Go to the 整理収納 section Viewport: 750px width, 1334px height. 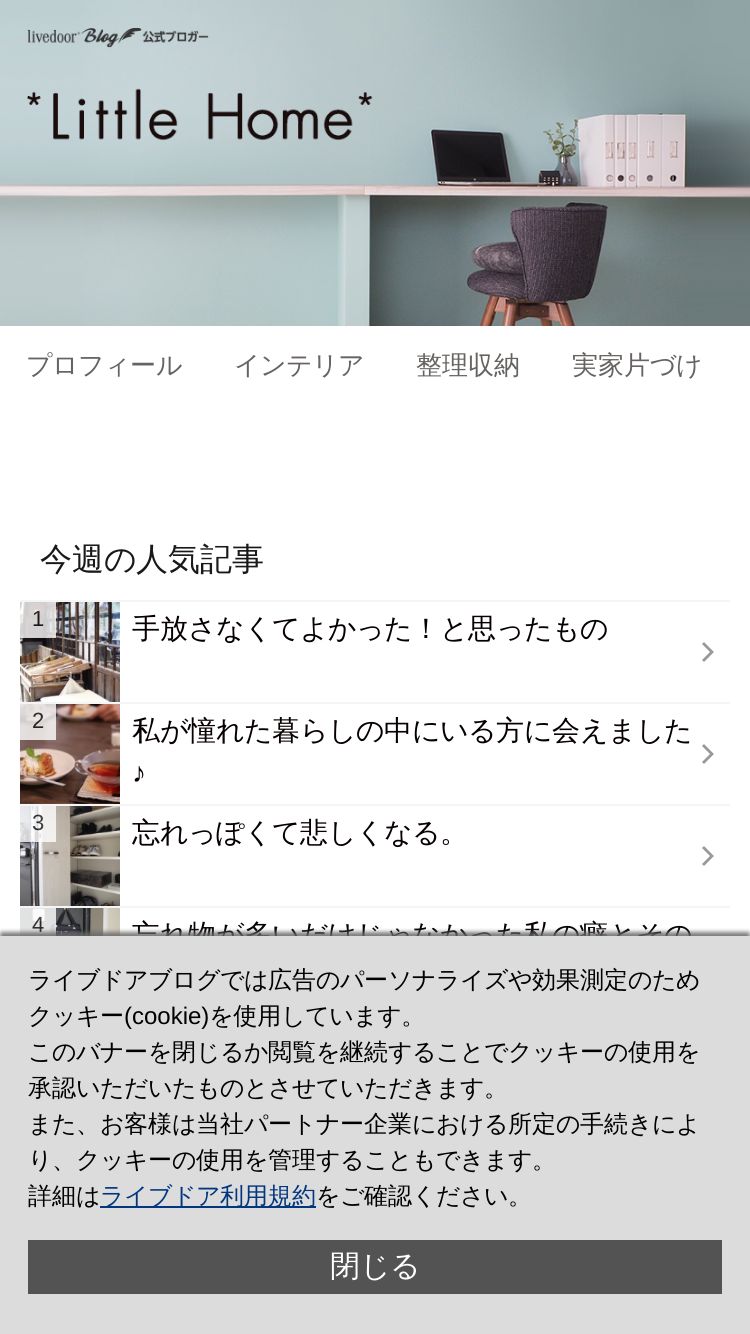pos(467,366)
